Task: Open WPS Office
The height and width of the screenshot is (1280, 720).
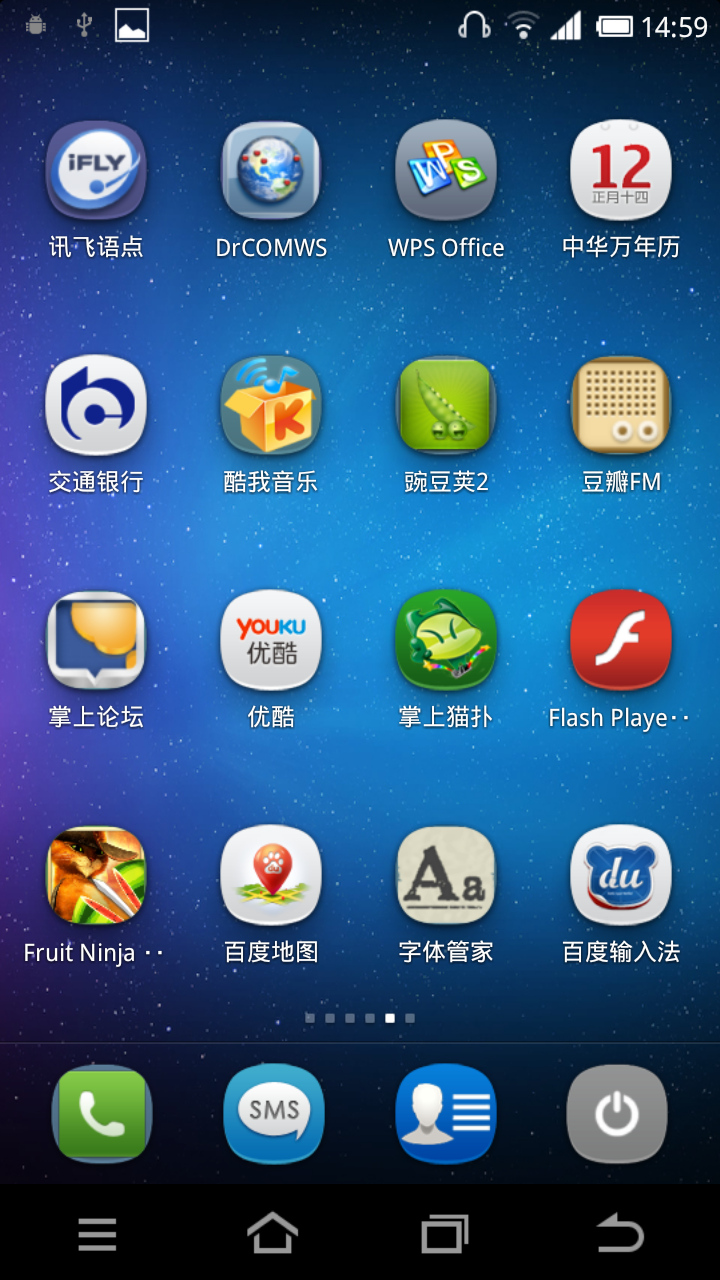Action: (x=446, y=171)
